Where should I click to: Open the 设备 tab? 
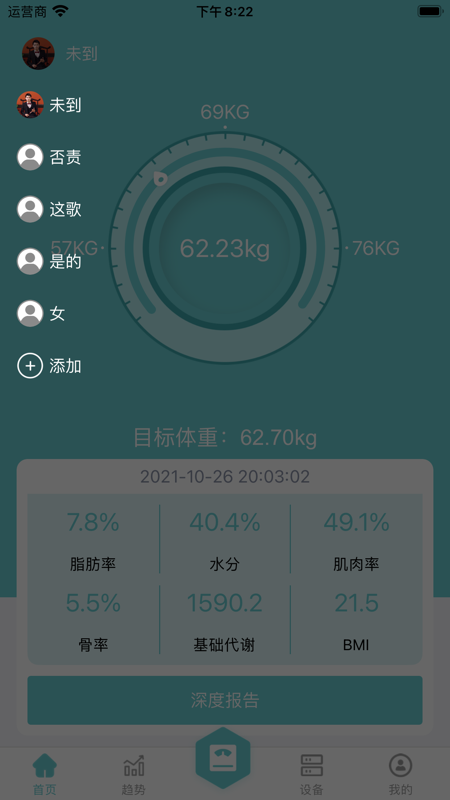pyautogui.click(x=312, y=774)
